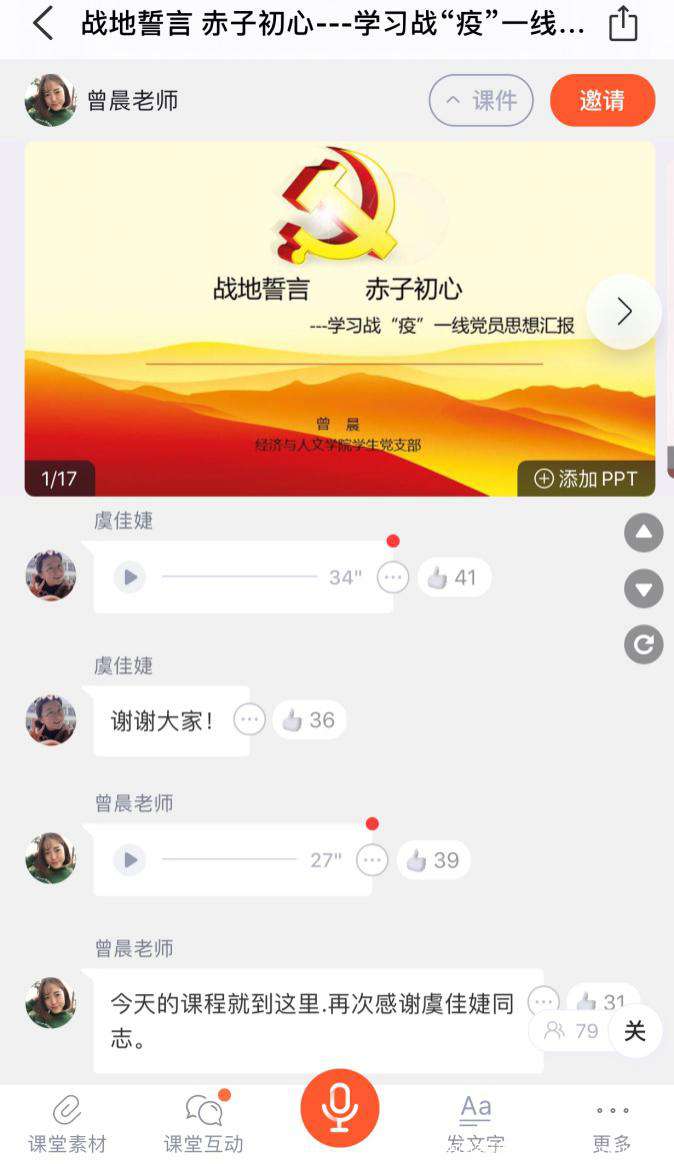Play 曾晨老师's 27-second voice message
The width and height of the screenshot is (674, 1164).
pyautogui.click(x=129, y=860)
